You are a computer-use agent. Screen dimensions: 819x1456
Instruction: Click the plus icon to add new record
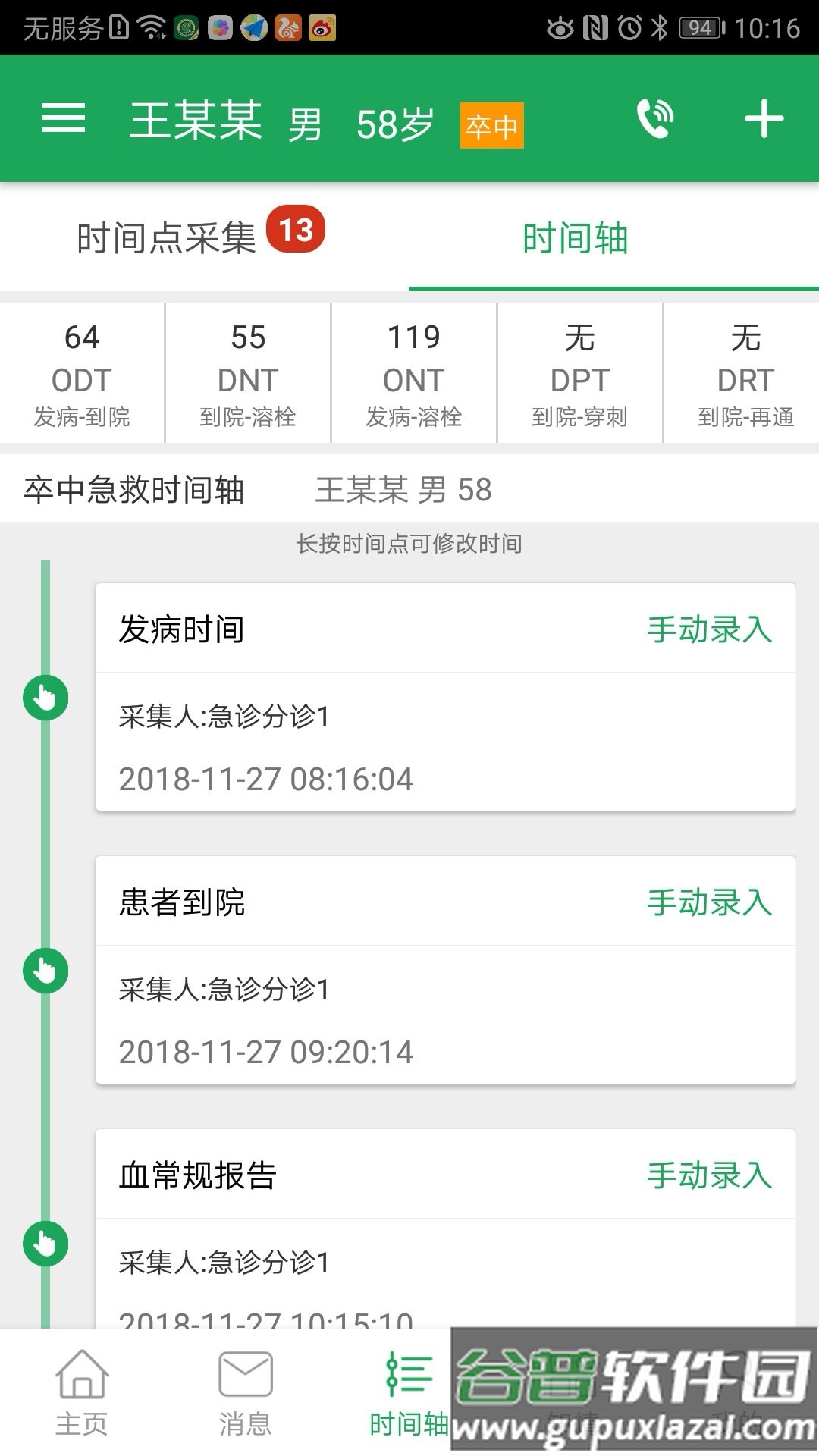763,118
